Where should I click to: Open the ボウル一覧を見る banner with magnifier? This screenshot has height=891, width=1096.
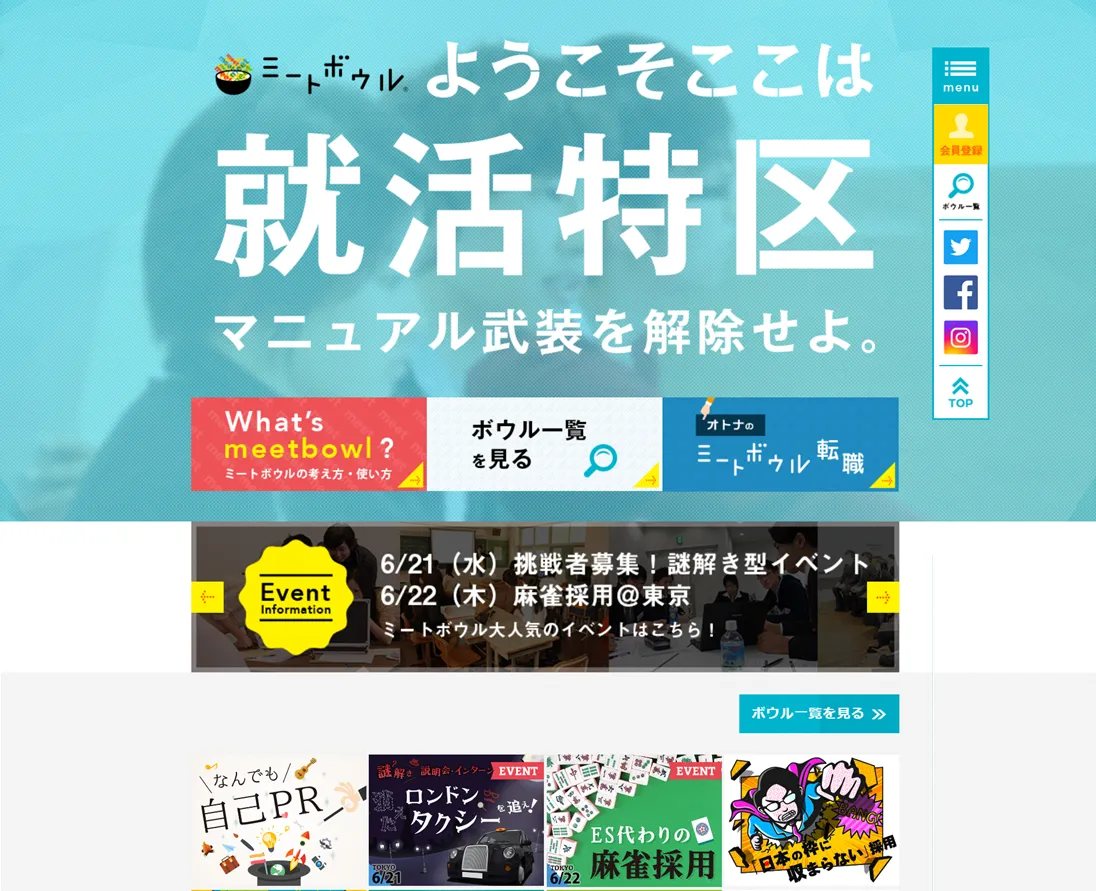point(544,444)
